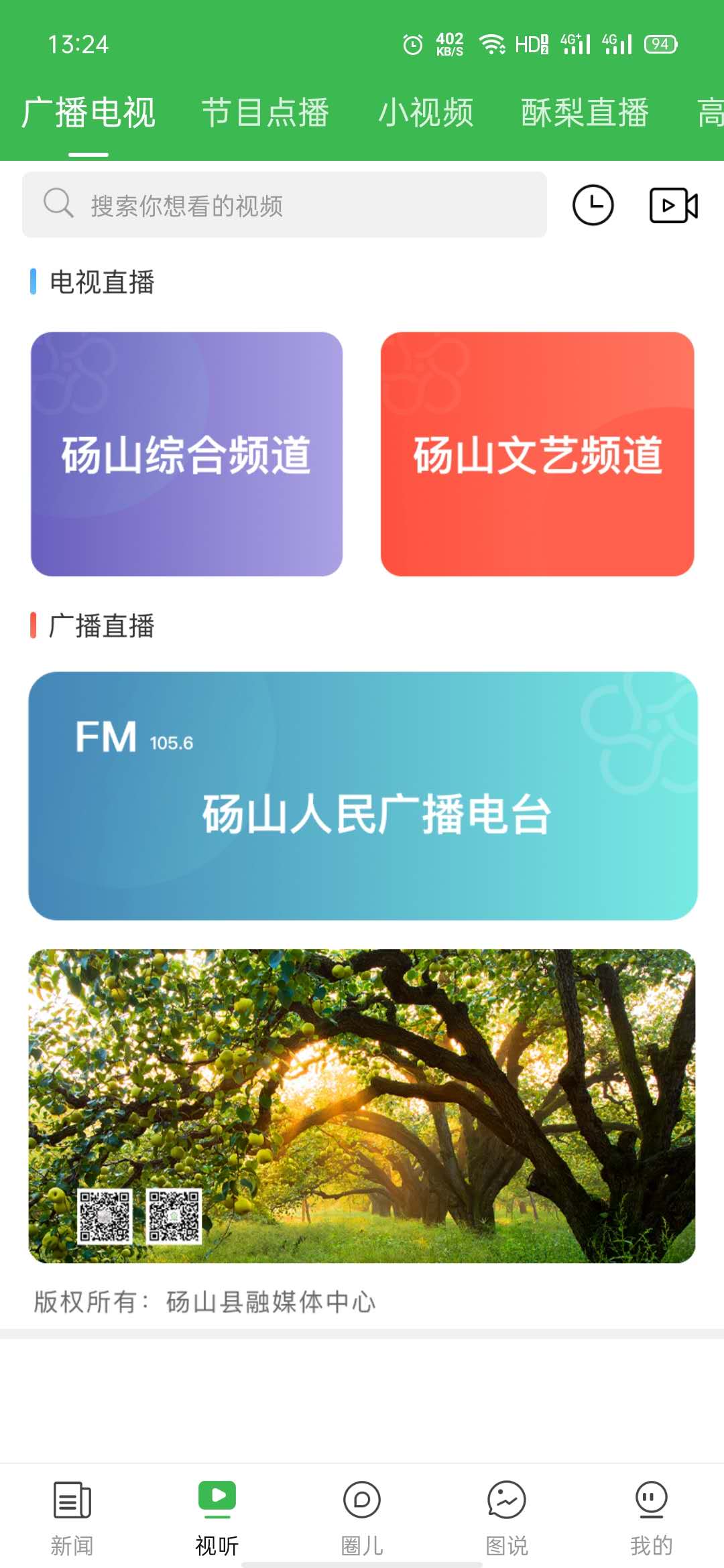Open the orchard photo banner

(x=362, y=1072)
